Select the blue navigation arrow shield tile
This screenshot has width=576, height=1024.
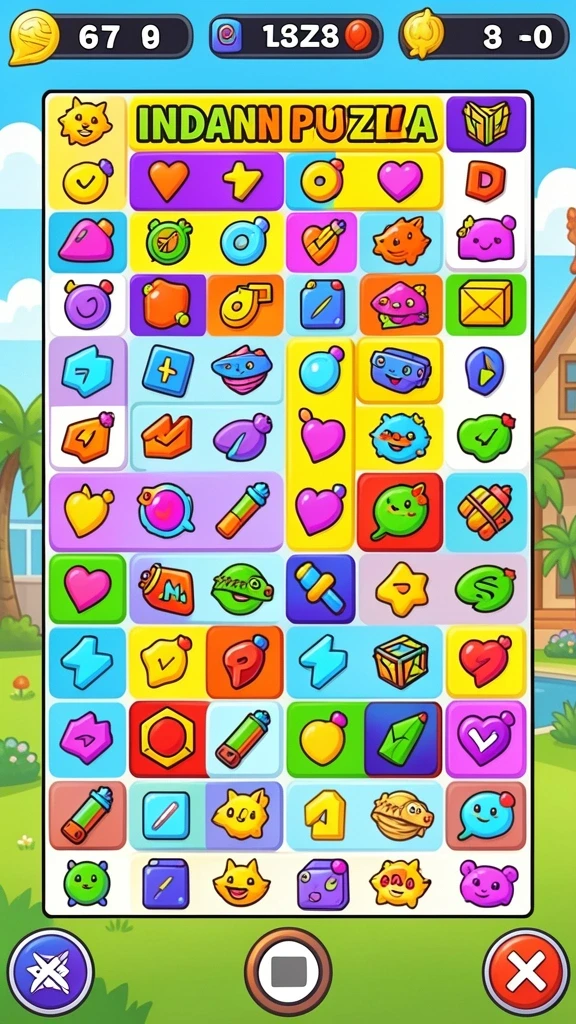[485, 370]
